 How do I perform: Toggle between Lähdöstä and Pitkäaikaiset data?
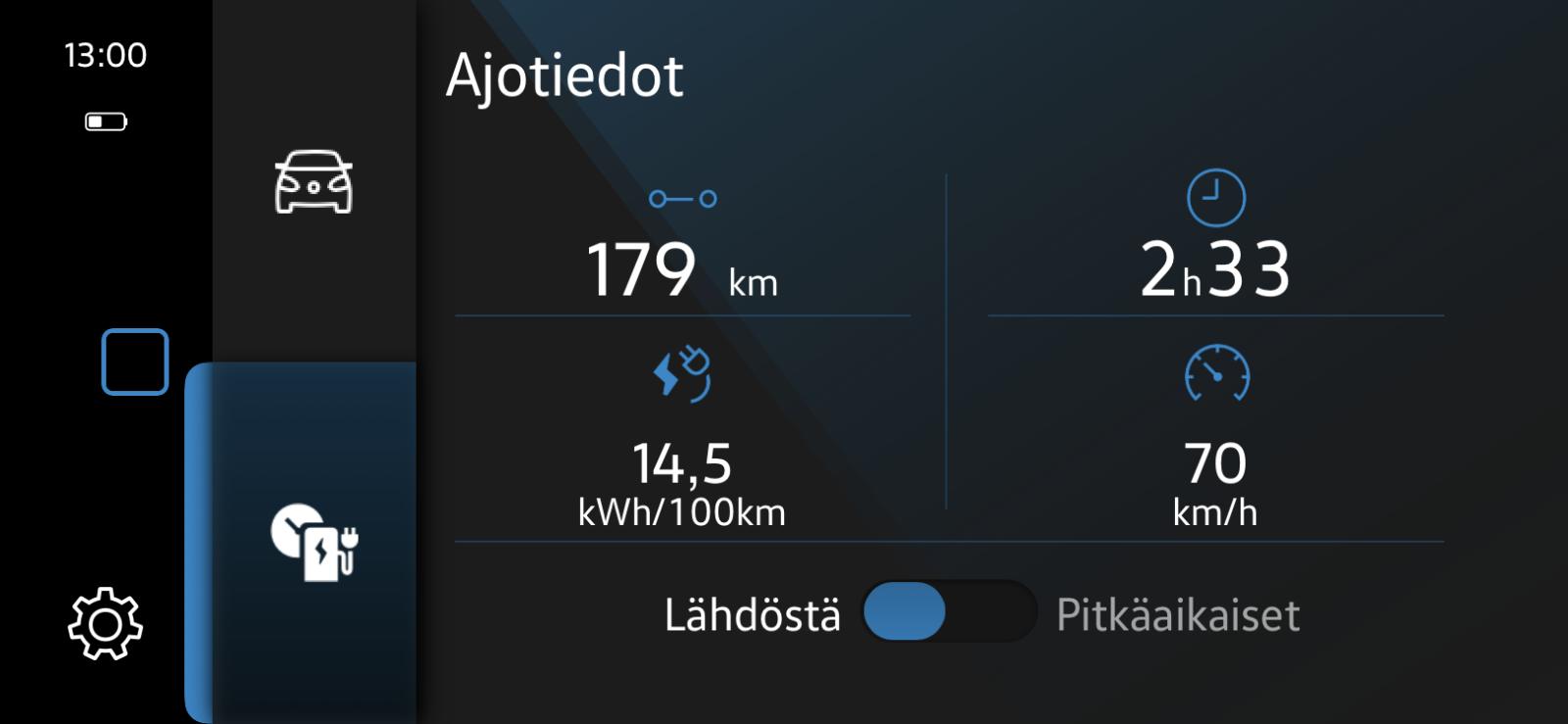point(948,611)
